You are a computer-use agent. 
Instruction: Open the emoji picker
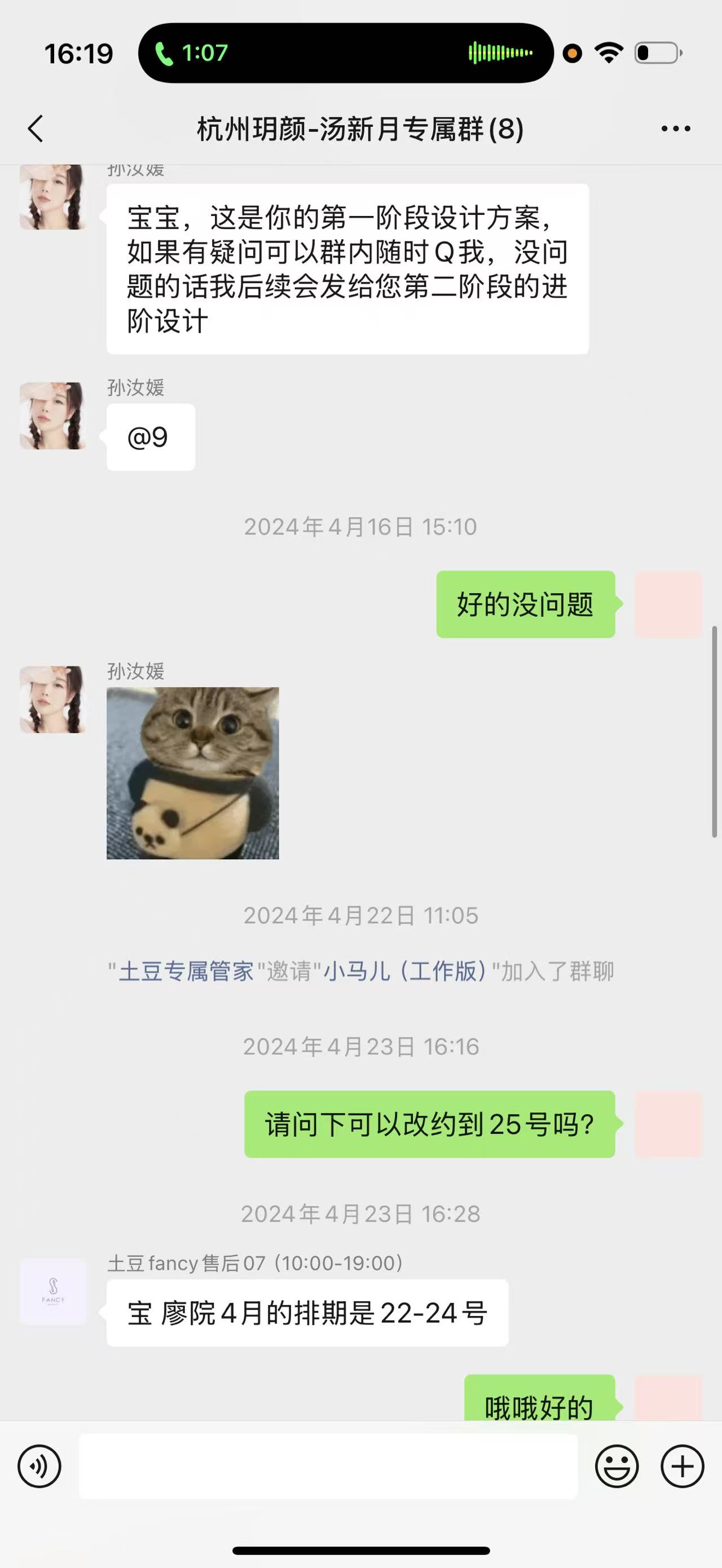(617, 1465)
